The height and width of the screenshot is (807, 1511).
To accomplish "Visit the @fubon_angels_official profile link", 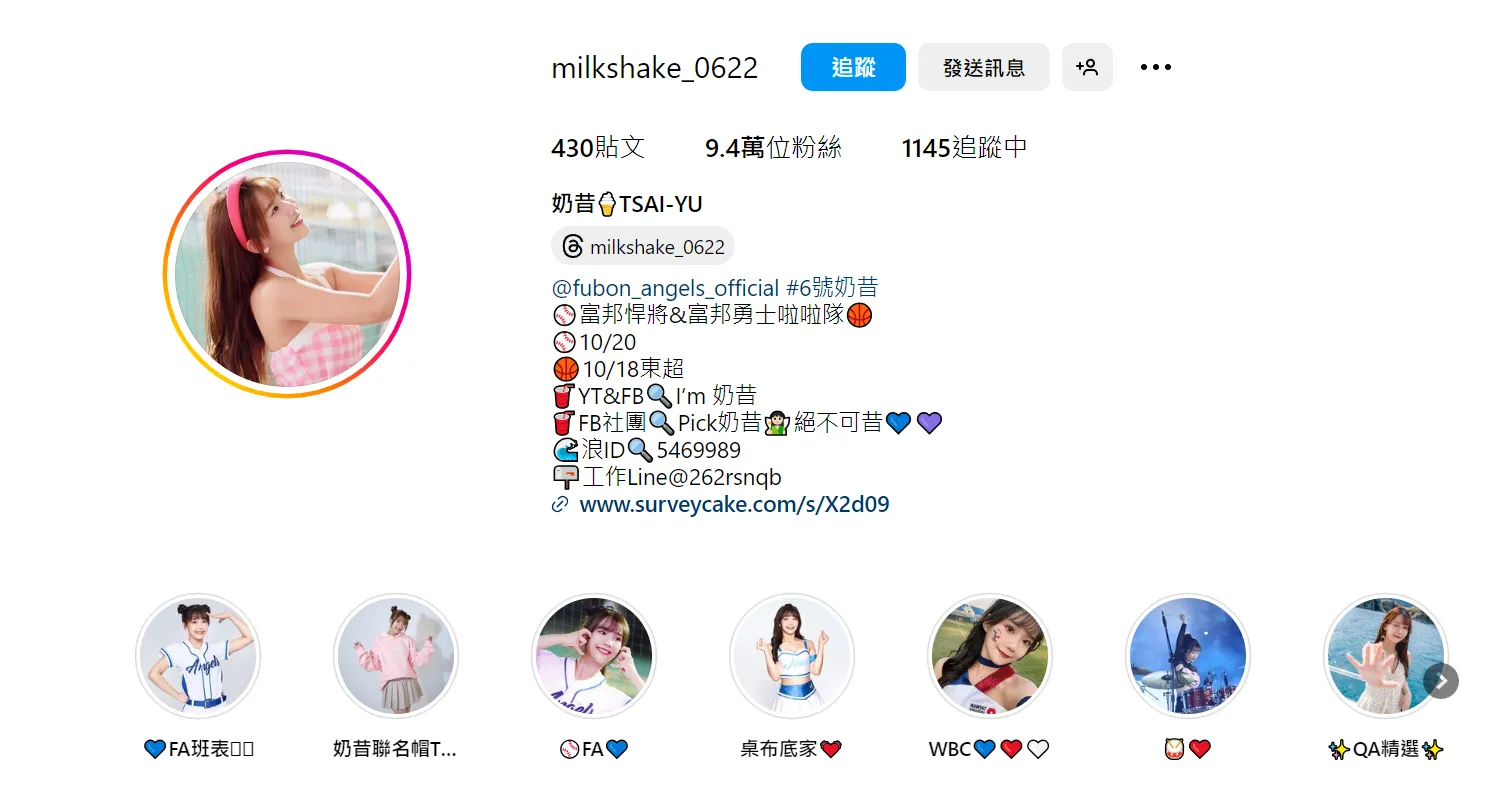I will click(x=665, y=288).
